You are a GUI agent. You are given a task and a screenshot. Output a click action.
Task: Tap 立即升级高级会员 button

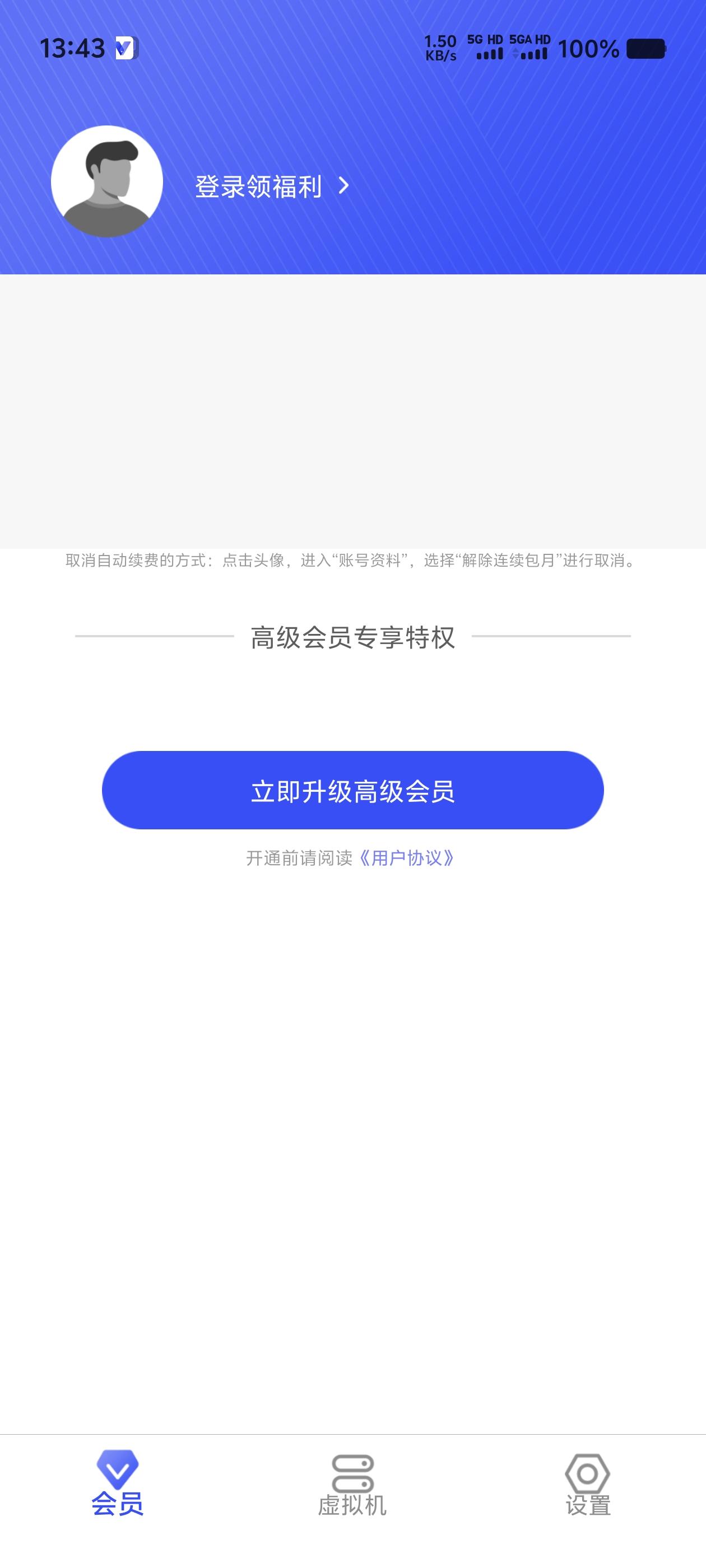352,790
